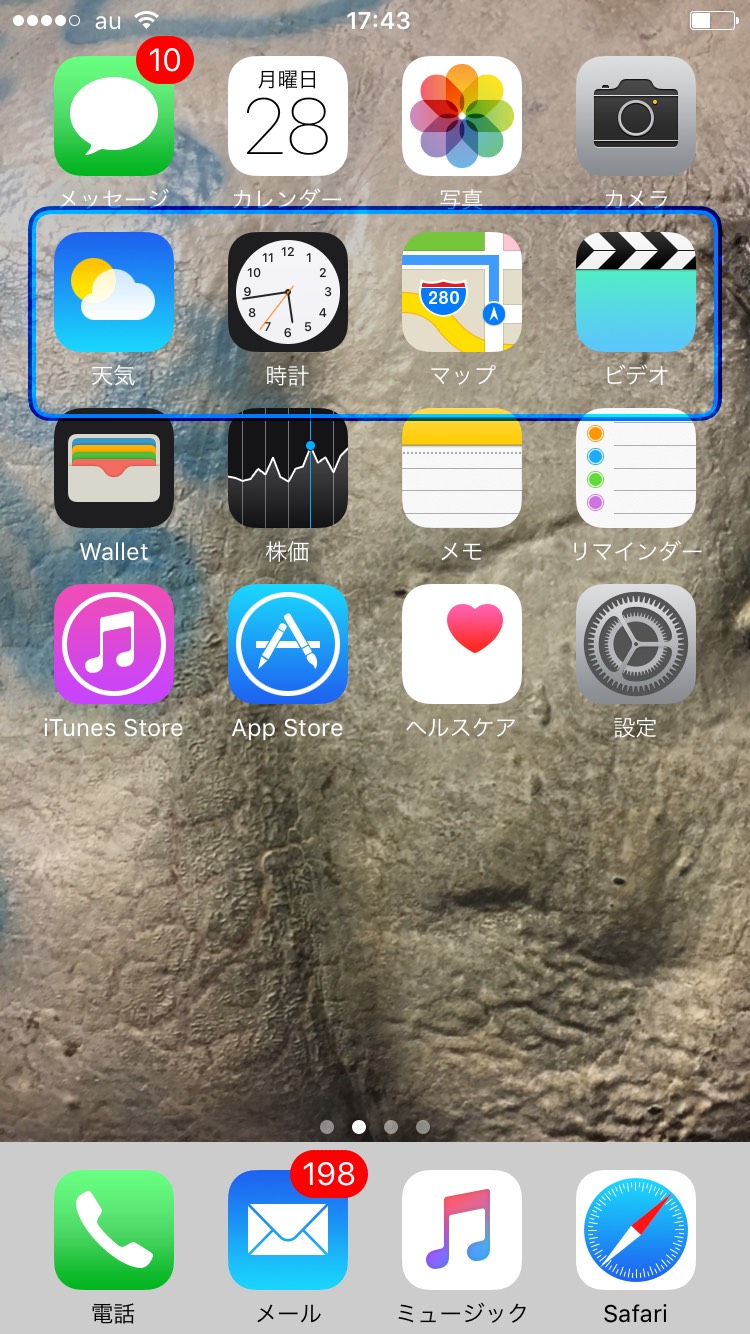Open the Clock app (時計)
Viewport: 750px width, 1334px height.
coord(288,292)
